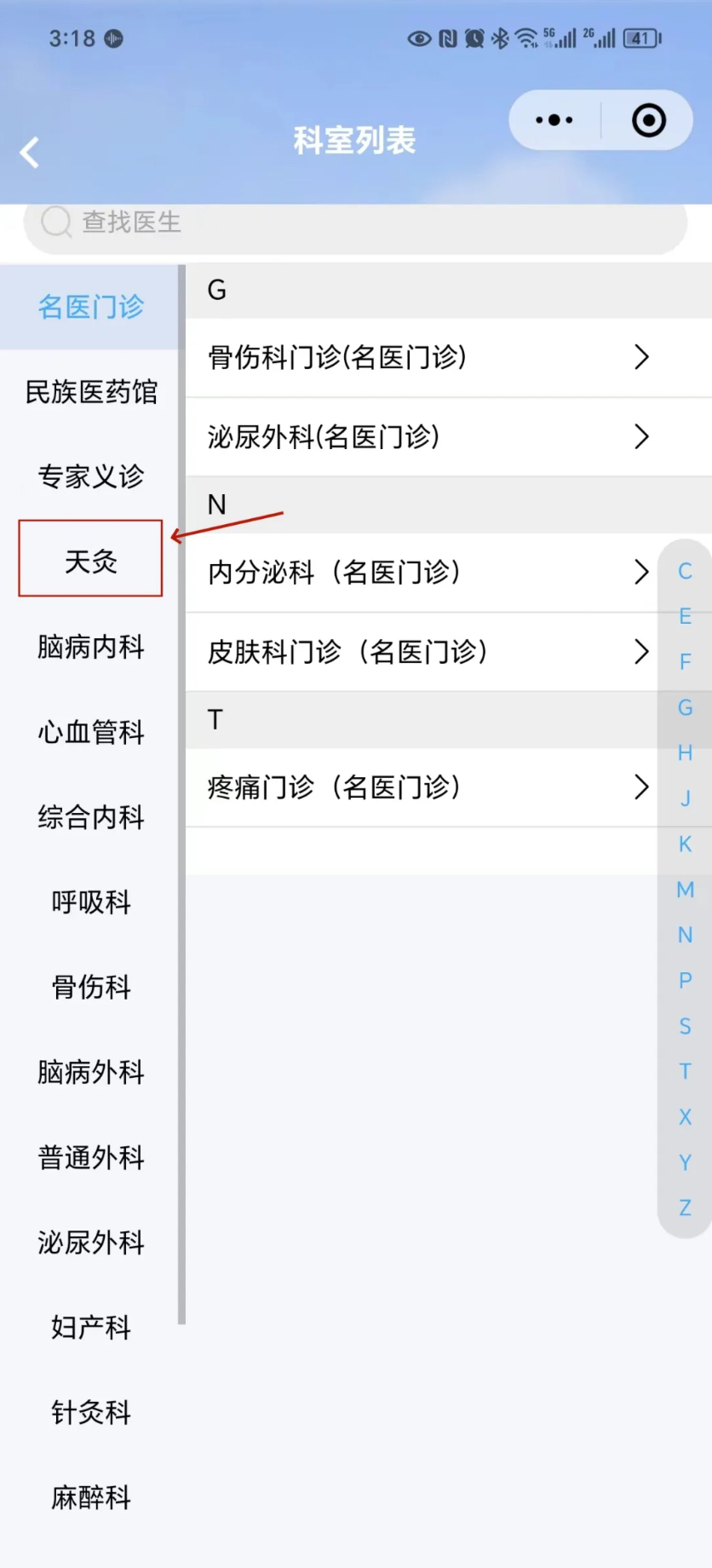The width and height of the screenshot is (712, 1568).
Task: Open 疼痛门诊（名医门诊）
Action: [x=426, y=787]
